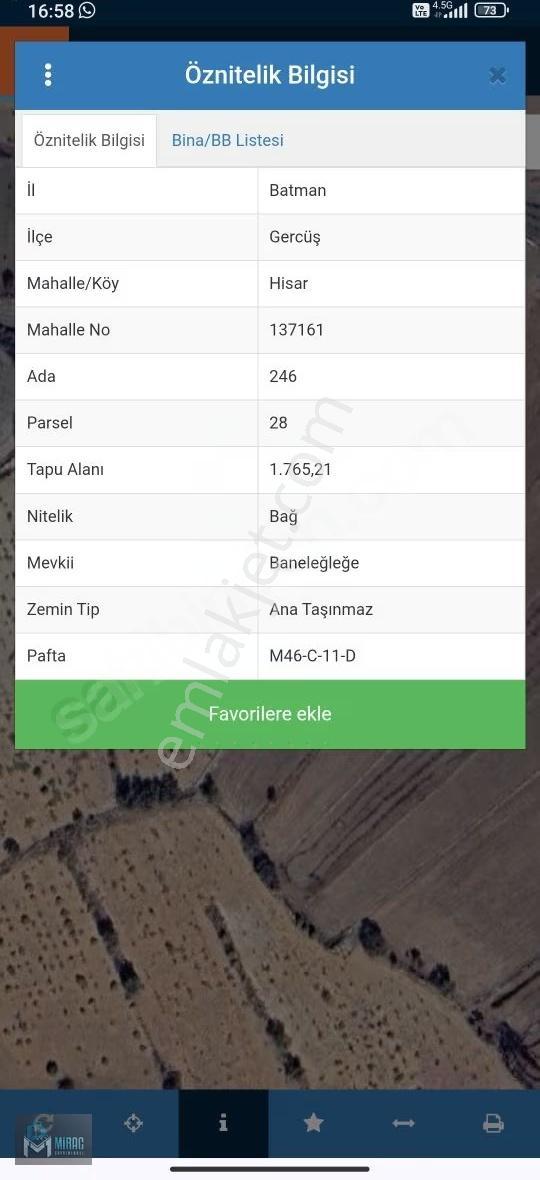
Task: Tap the Favorilere ekle button
Action: tap(270, 713)
